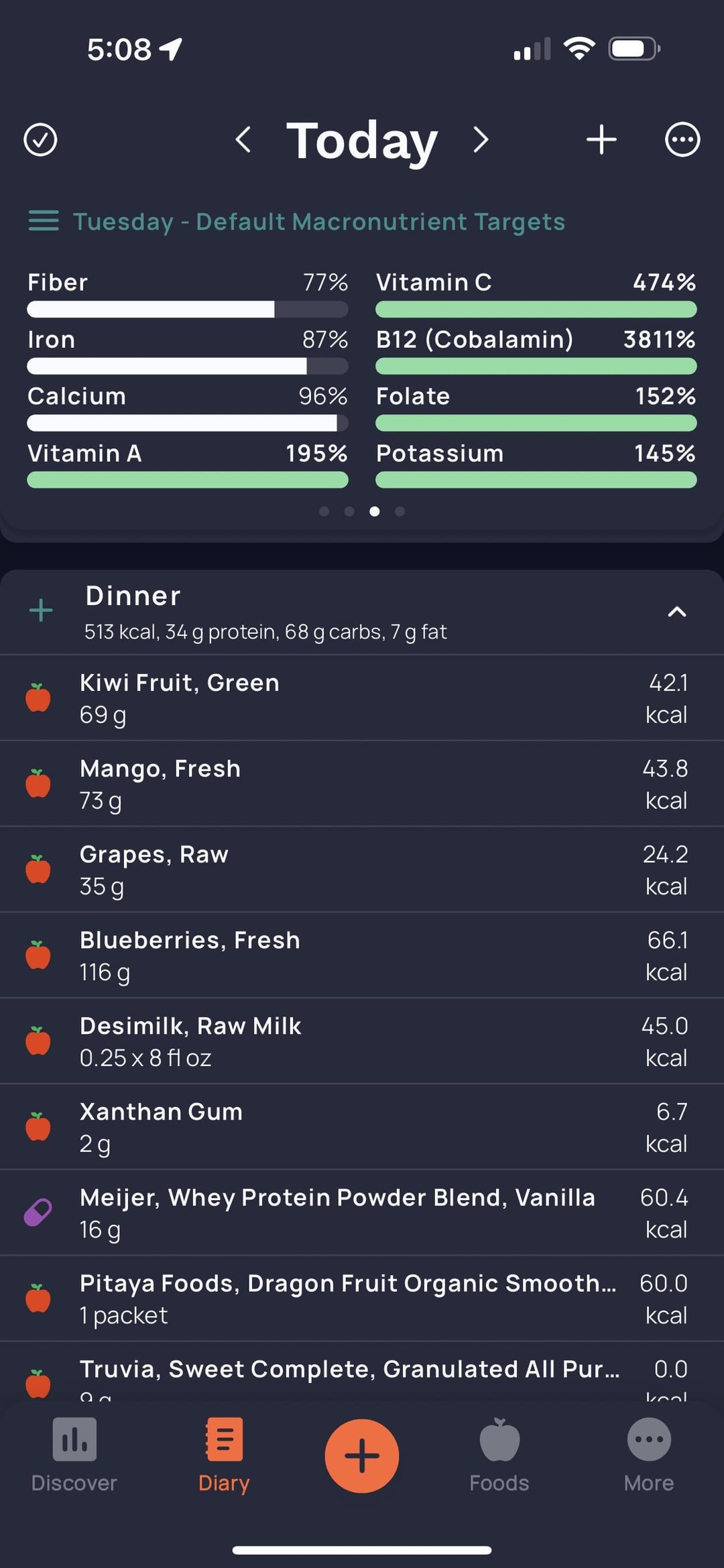The width and height of the screenshot is (724, 1568).
Task: Add a food to Dinner
Action: click(x=41, y=610)
